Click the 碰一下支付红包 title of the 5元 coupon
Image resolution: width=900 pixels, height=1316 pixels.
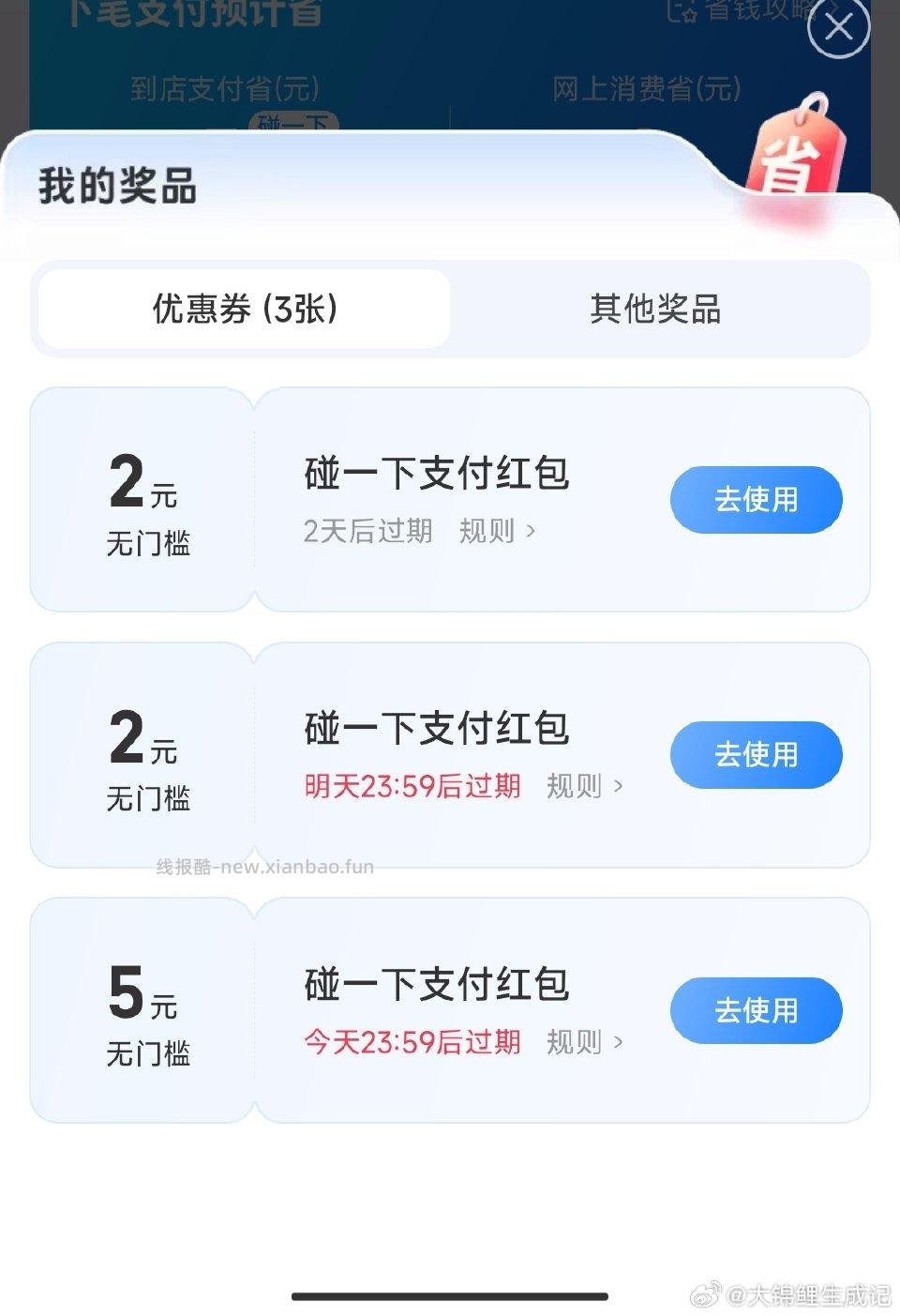tap(437, 983)
